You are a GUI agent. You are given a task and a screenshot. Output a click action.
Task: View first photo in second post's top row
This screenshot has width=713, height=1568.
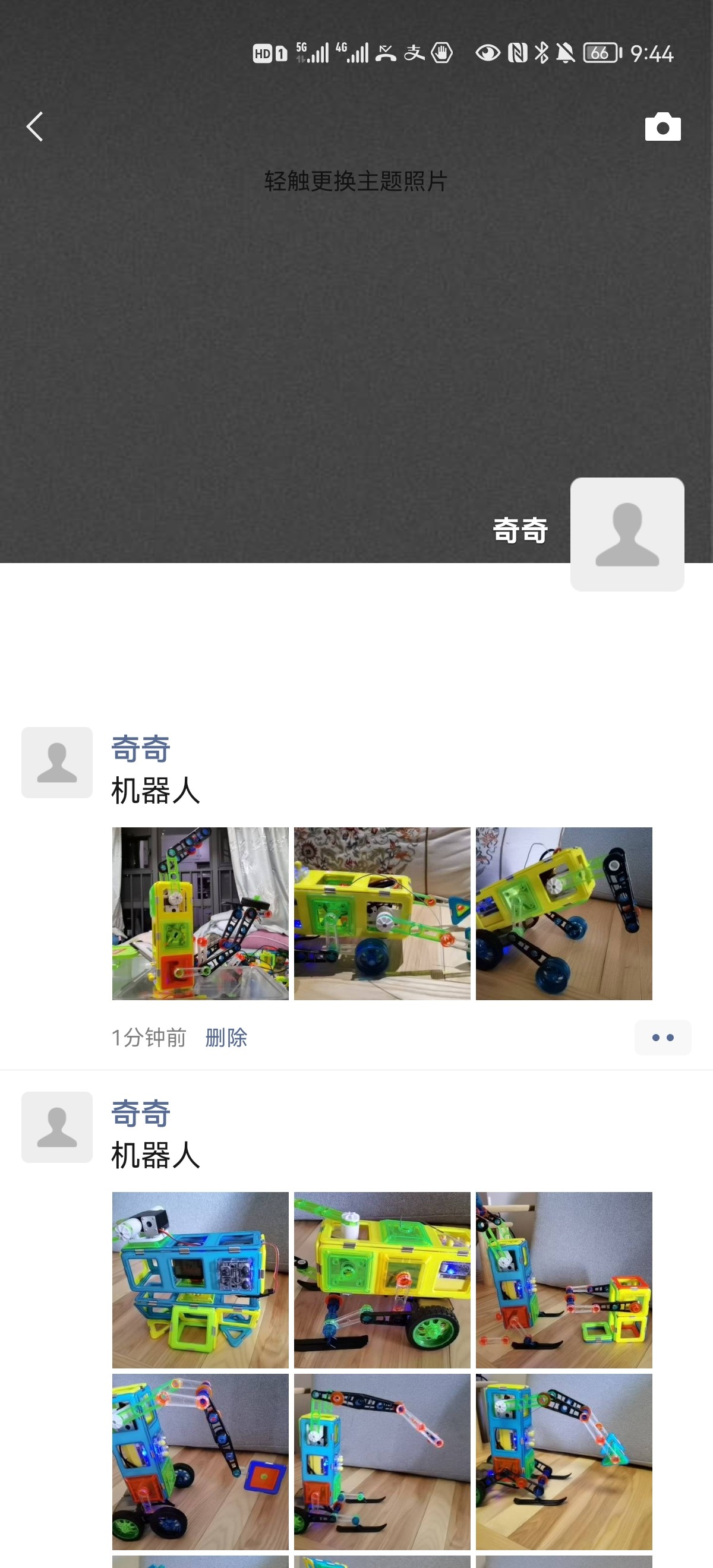(200, 1279)
